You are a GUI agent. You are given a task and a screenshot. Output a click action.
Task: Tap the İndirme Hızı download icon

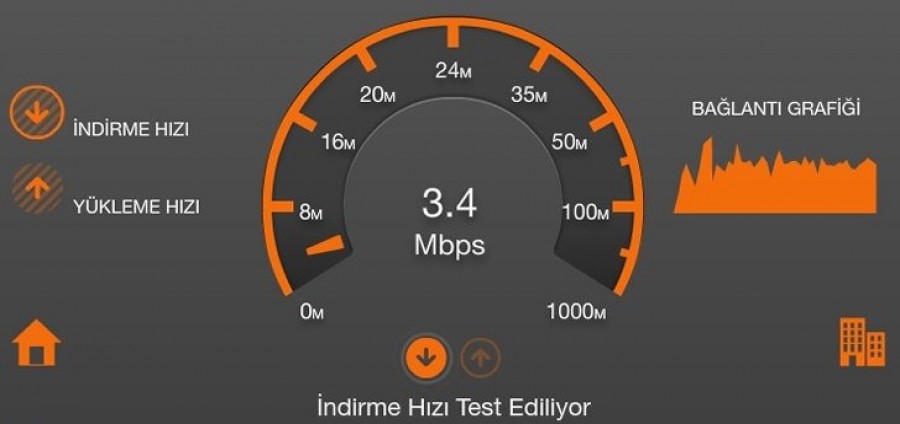(x=35, y=112)
